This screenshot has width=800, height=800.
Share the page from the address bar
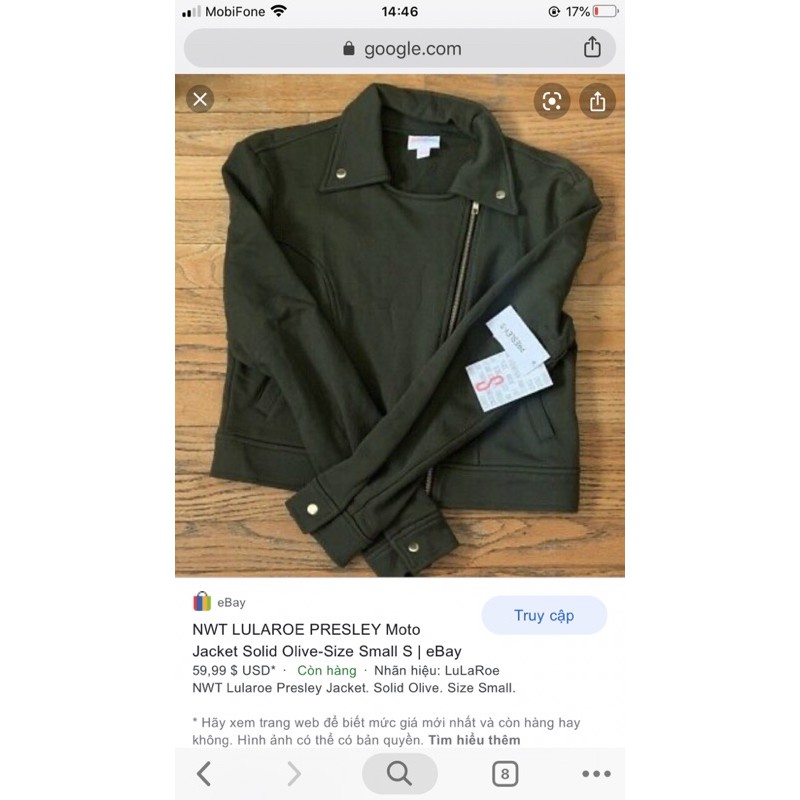pos(592,47)
